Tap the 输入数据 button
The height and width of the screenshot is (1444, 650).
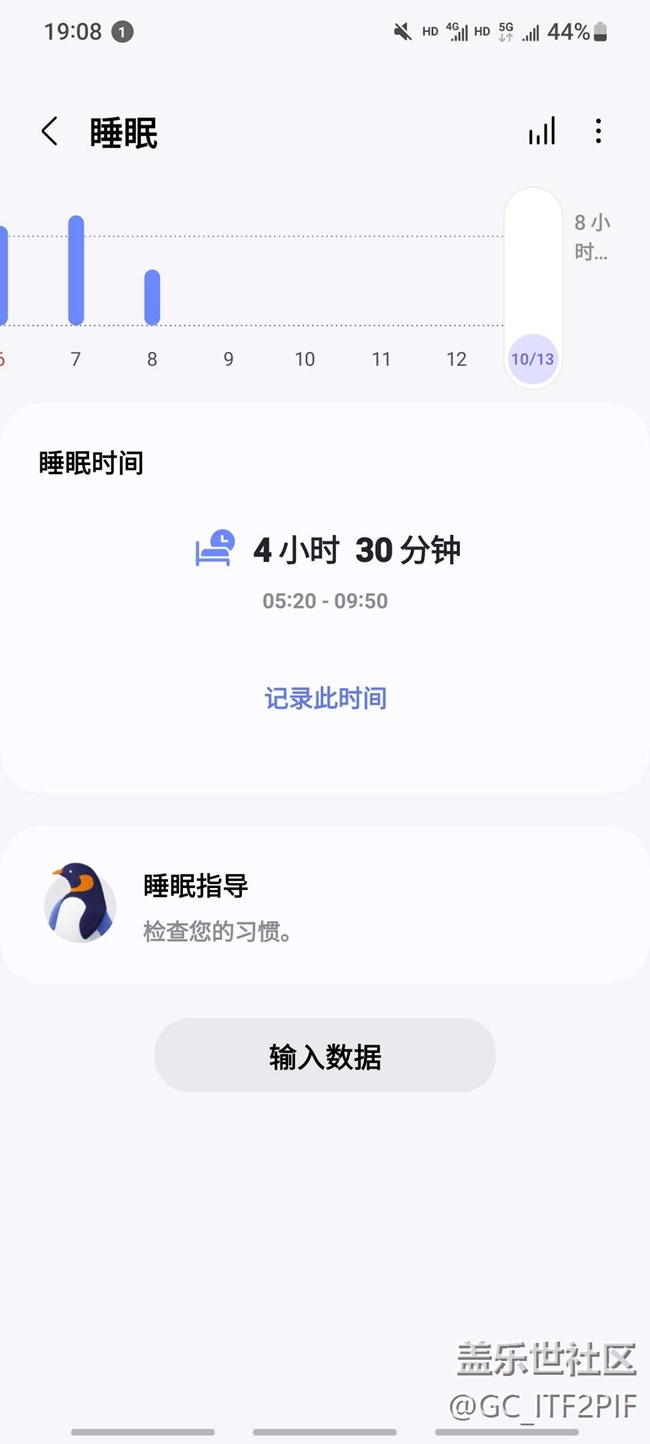click(x=325, y=1056)
